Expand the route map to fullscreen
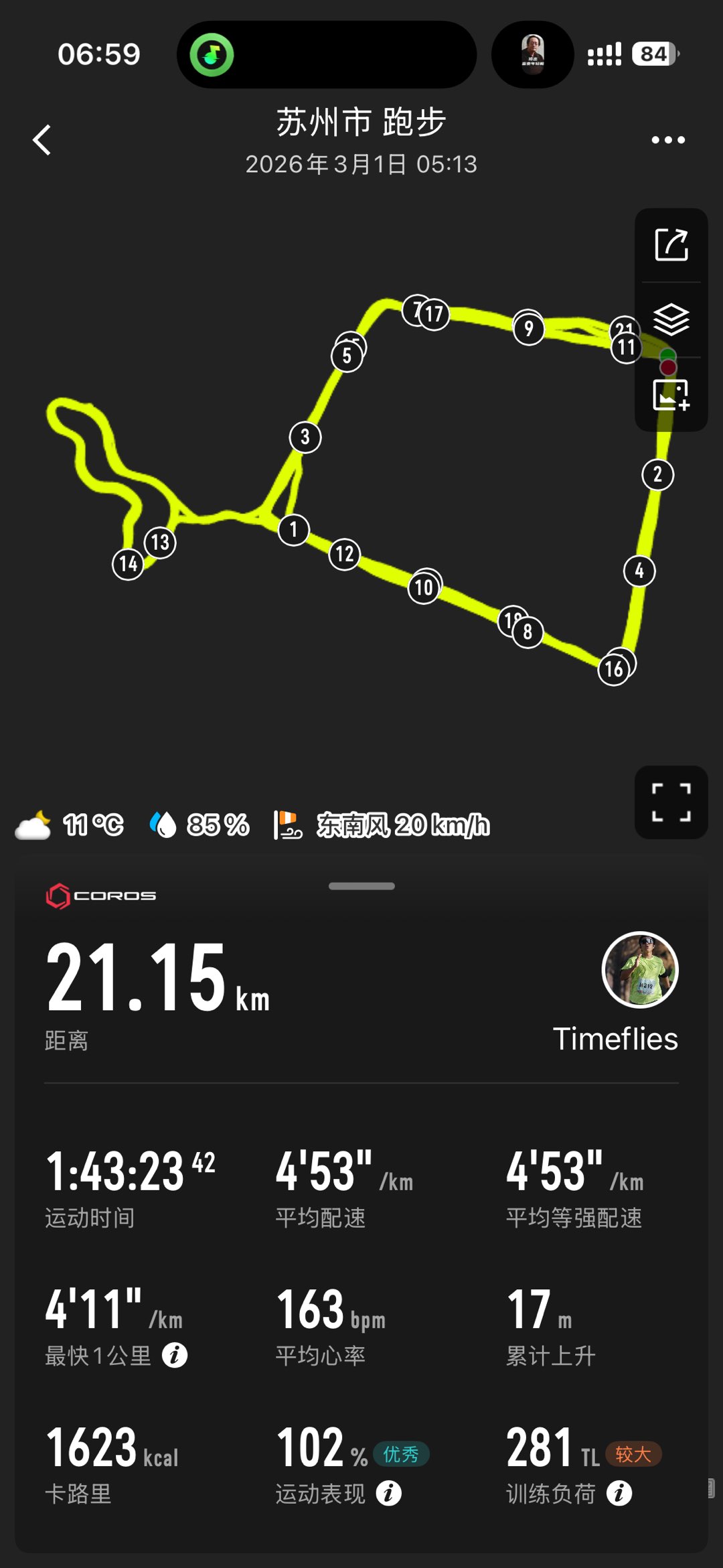The height and width of the screenshot is (1568, 723). [x=671, y=802]
